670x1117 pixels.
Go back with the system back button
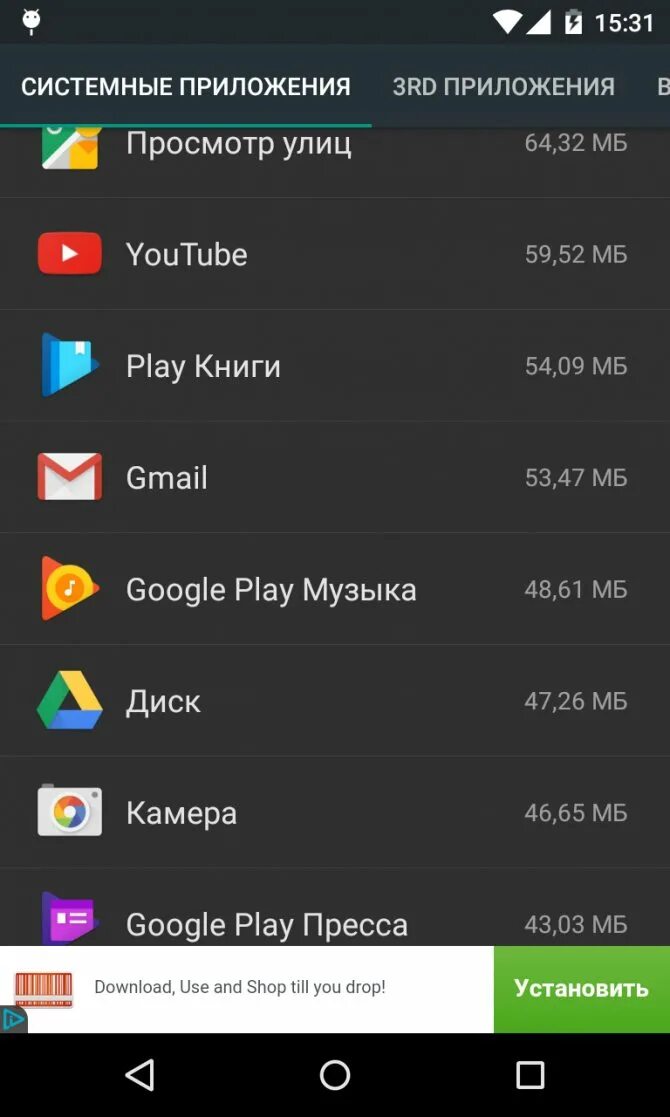(140, 1075)
